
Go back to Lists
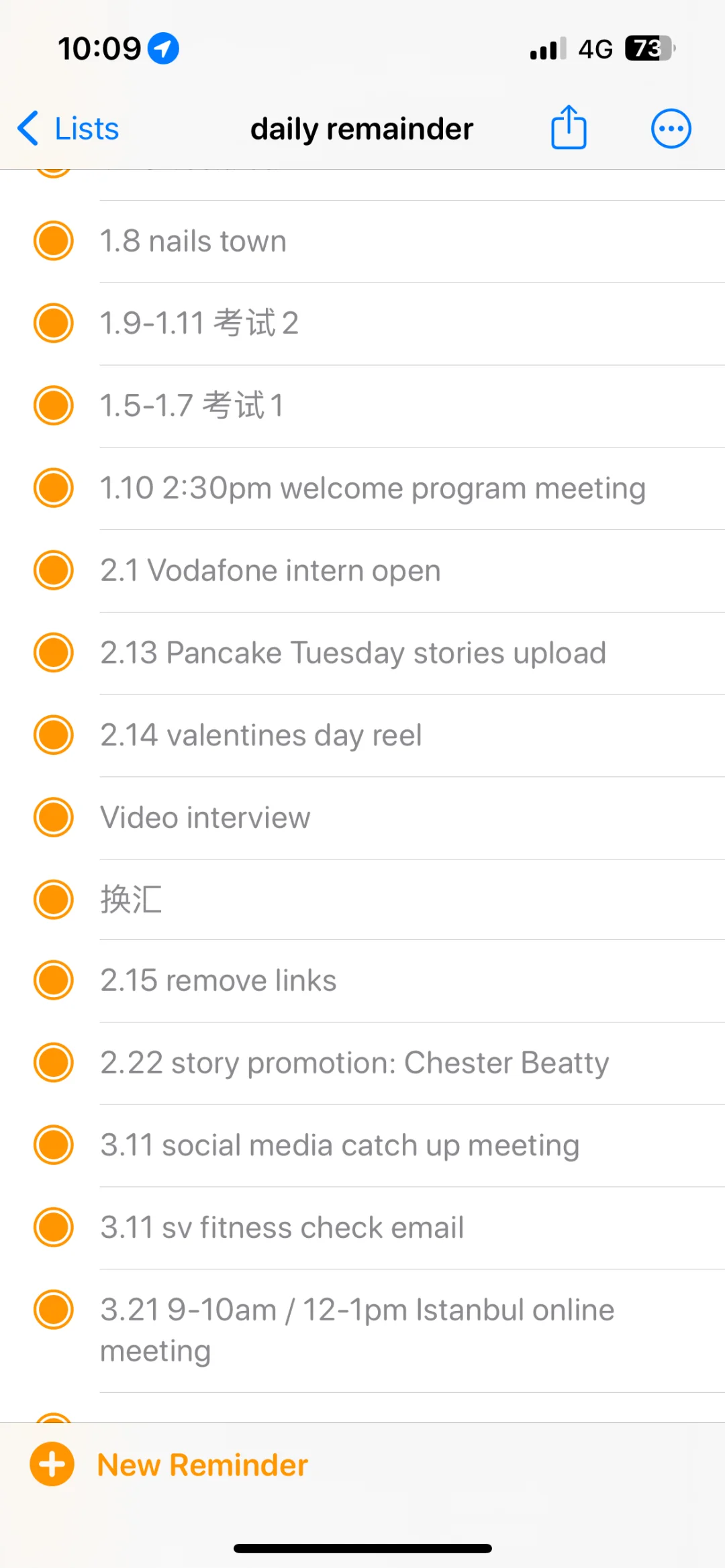[x=68, y=128]
